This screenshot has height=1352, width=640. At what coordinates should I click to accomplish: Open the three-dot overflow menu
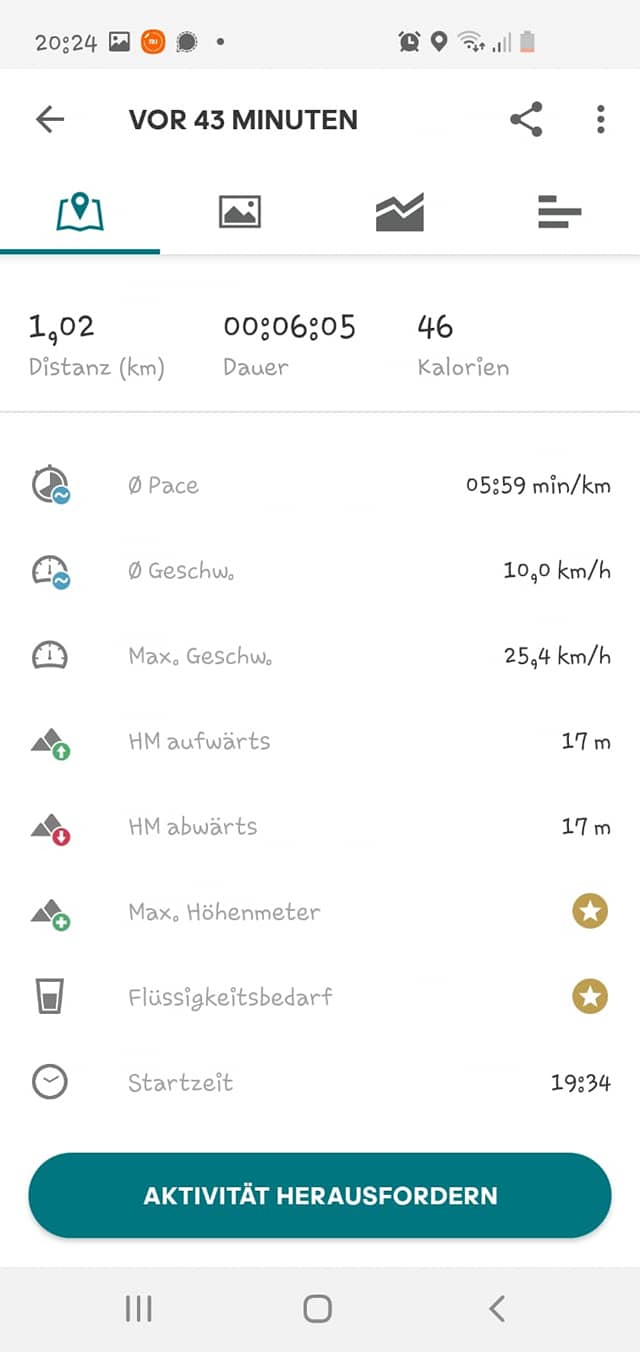(x=600, y=120)
